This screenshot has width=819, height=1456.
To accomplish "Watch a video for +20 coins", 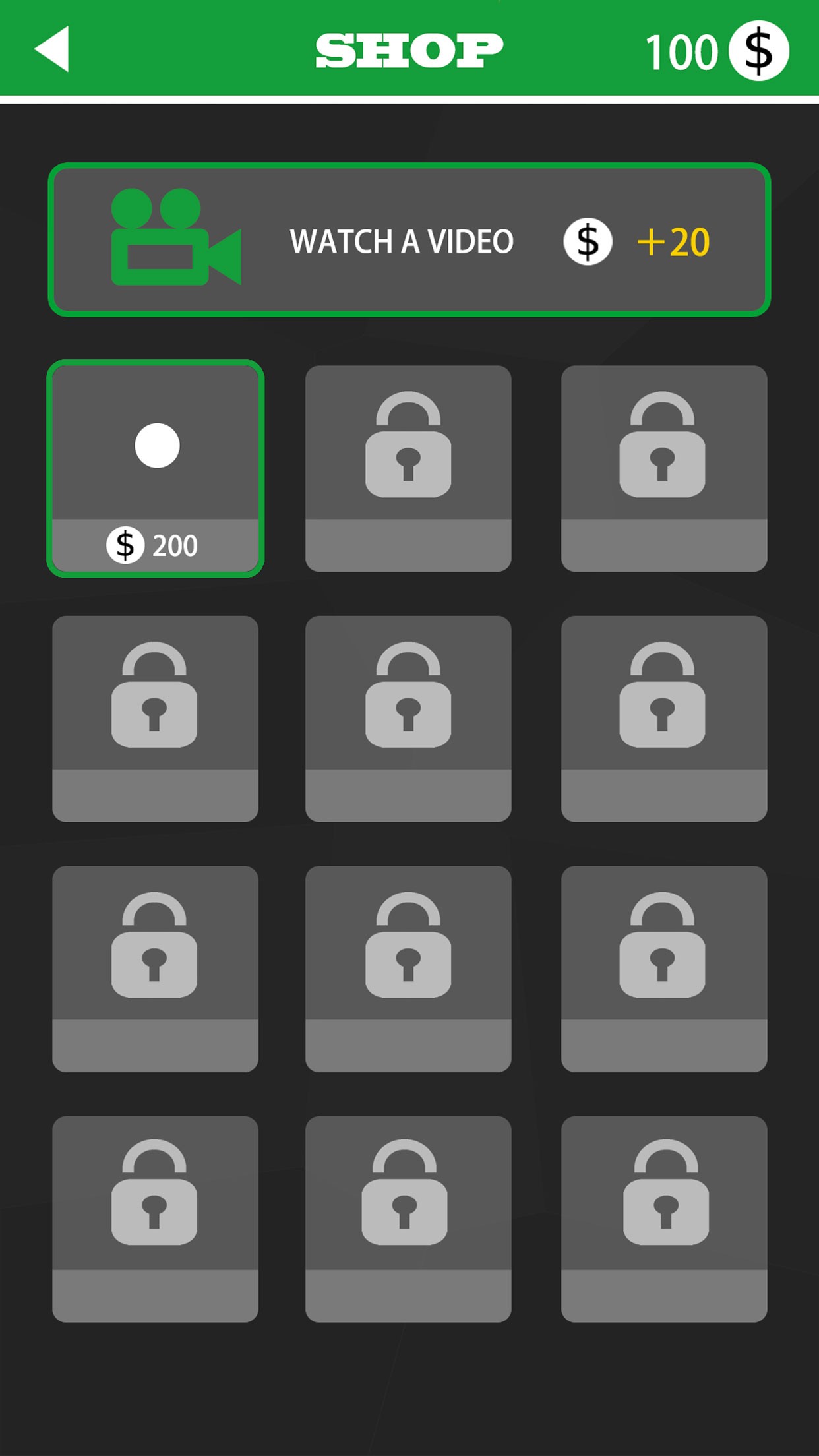I will [x=409, y=240].
